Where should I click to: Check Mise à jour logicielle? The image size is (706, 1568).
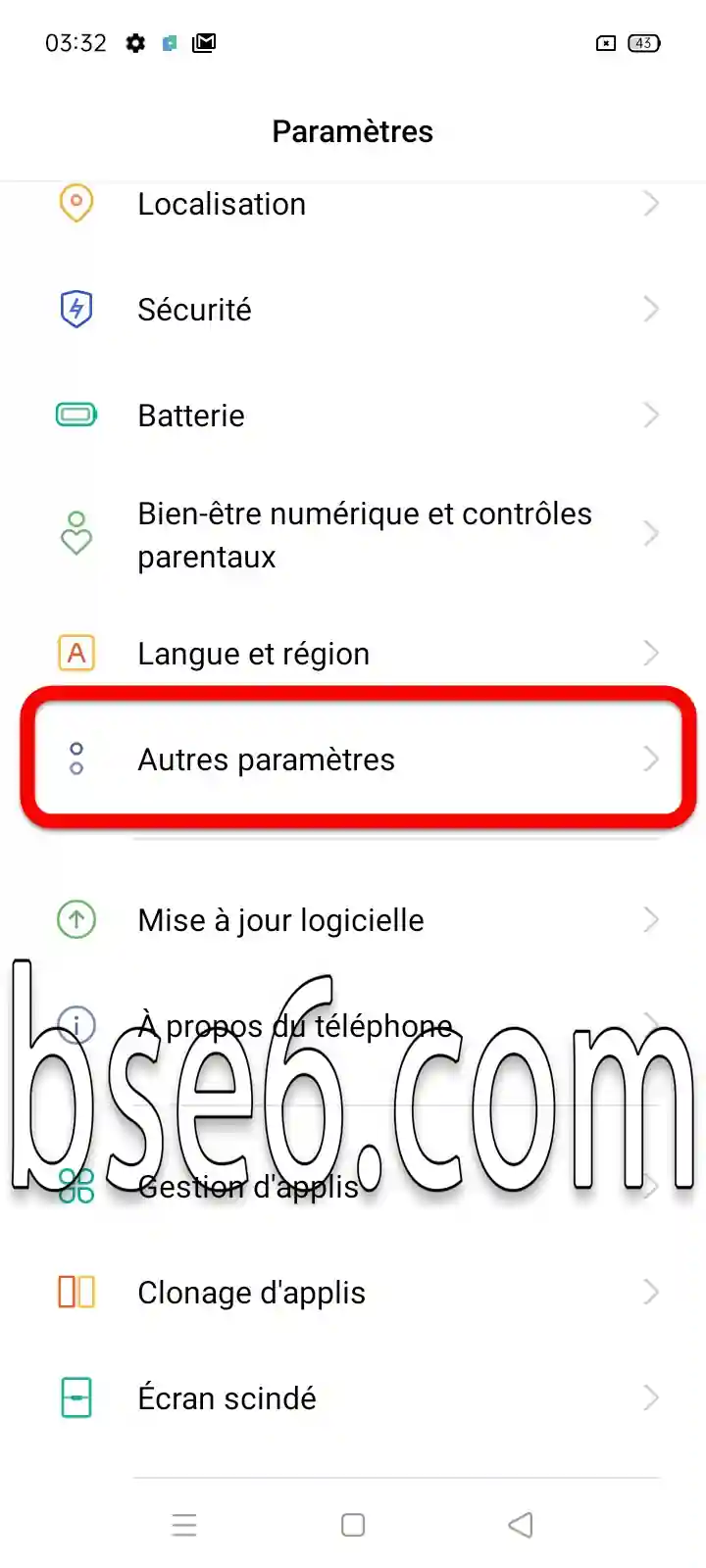tap(353, 920)
